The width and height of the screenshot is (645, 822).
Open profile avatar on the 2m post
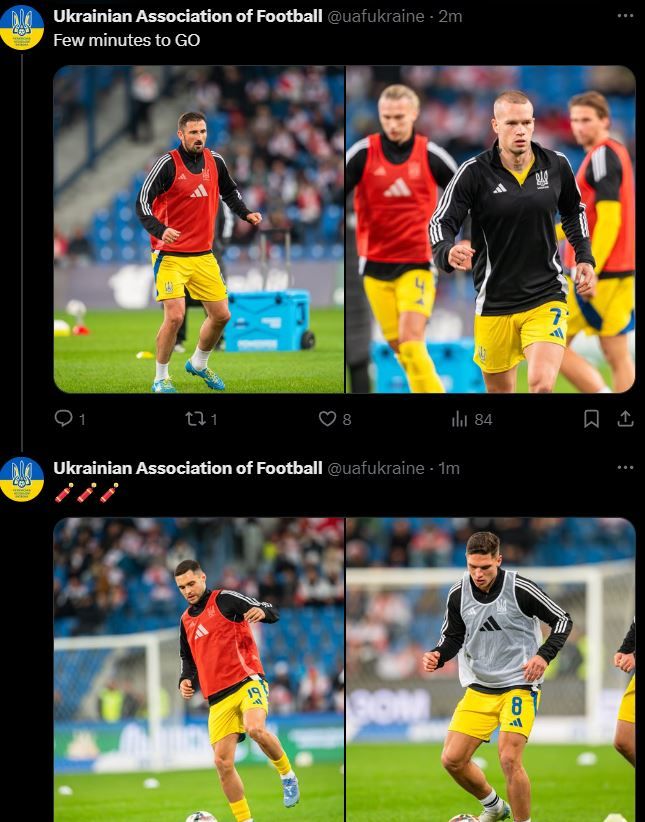pyautogui.click(x=21, y=27)
